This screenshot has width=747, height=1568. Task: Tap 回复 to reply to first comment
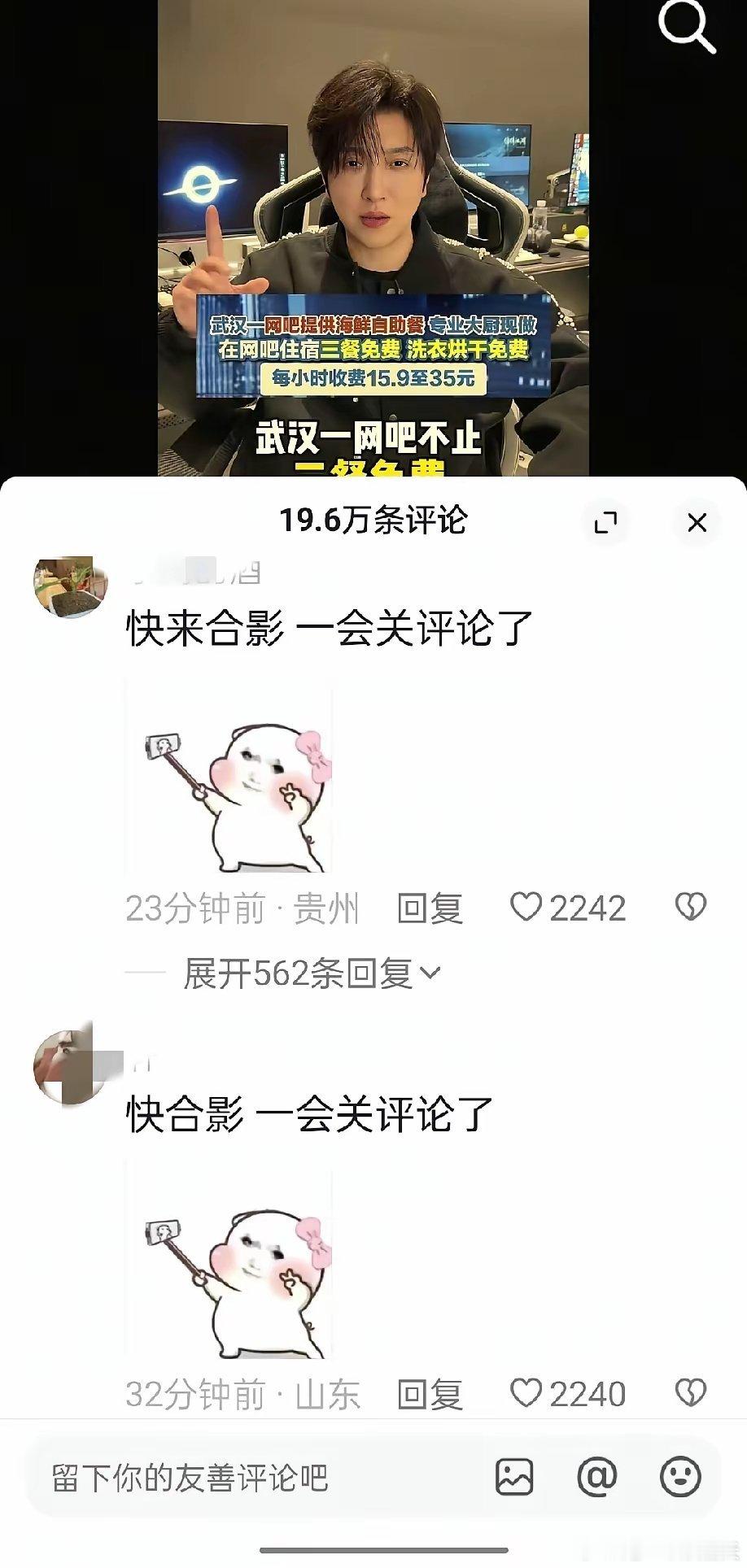pyautogui.click(x=429, y=907)
